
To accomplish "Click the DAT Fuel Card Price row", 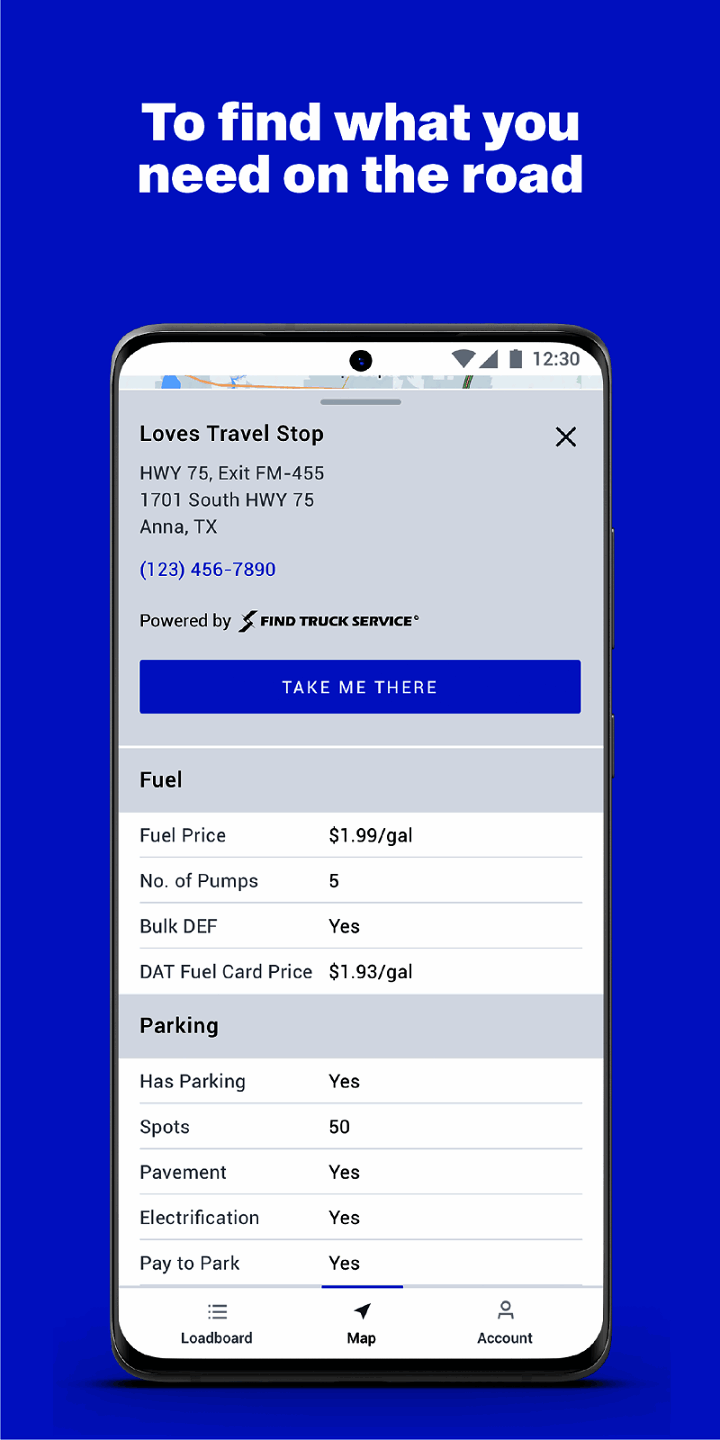I will pos(360,971).
